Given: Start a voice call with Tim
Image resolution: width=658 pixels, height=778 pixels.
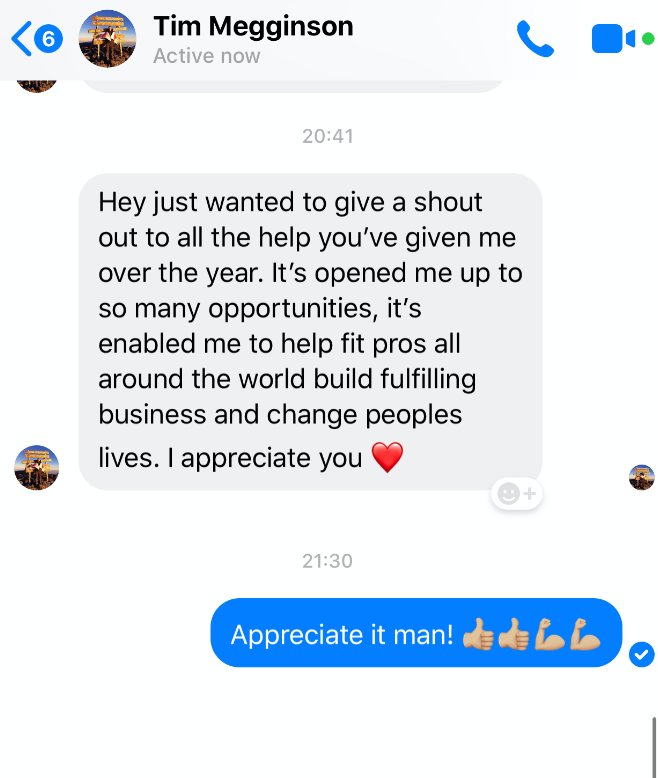Looking at the screenshot, I should point(535,39).
